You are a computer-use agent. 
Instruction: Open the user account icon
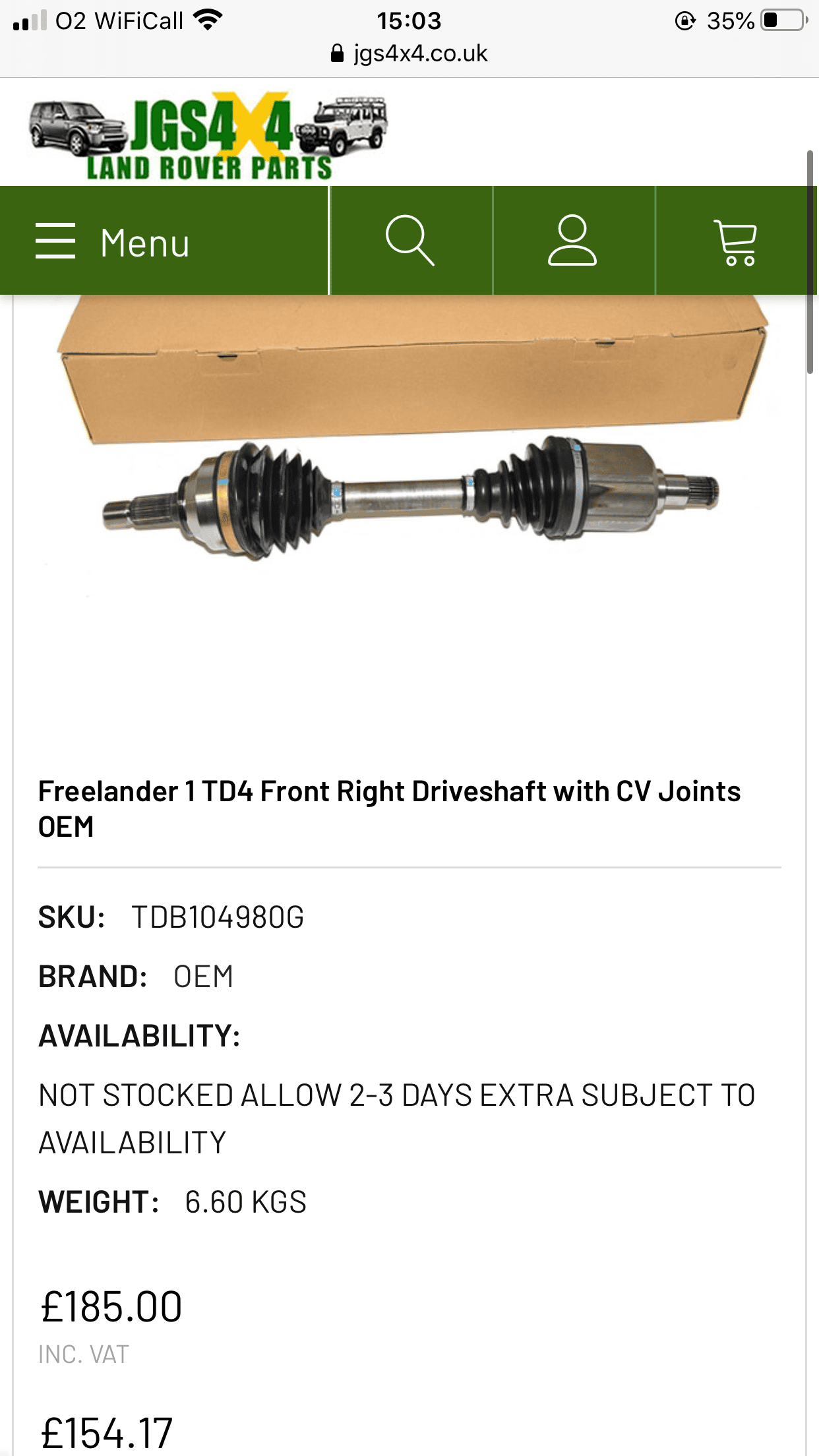click(572, 241)
